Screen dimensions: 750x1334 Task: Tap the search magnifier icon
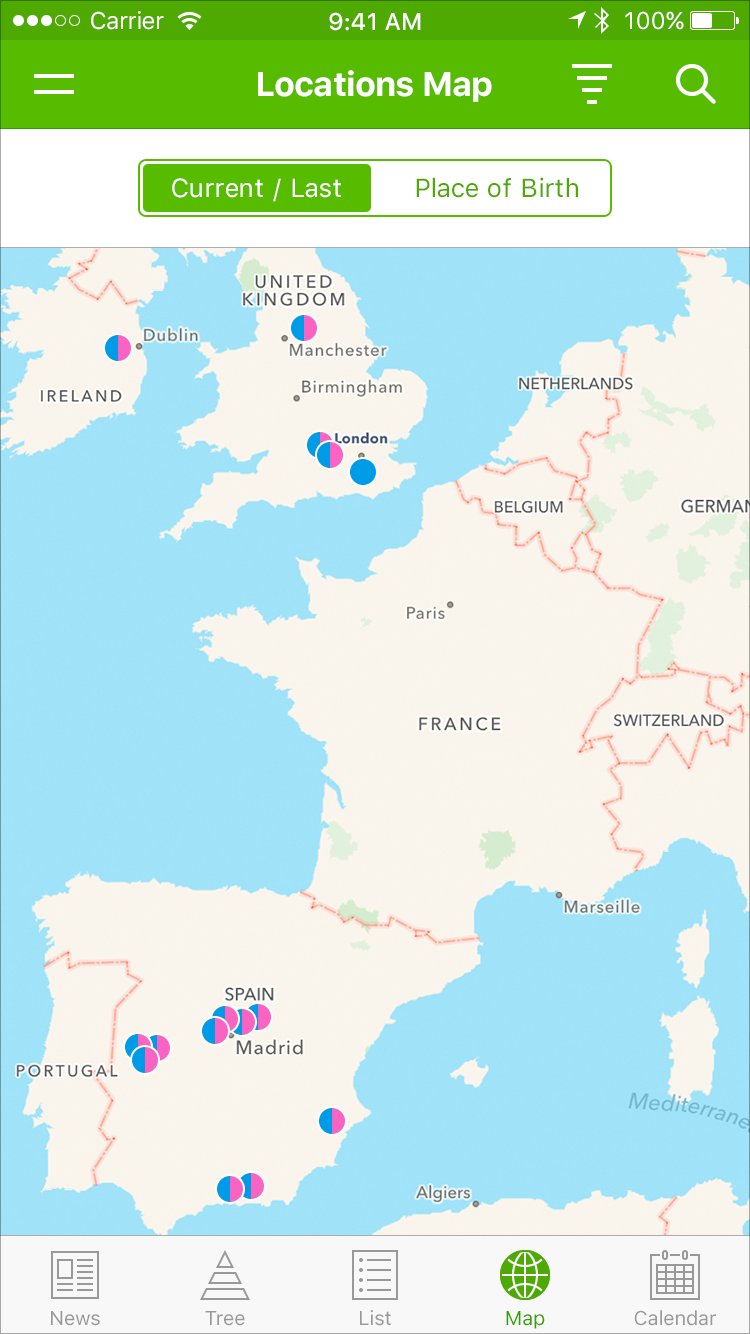[695, 84]
